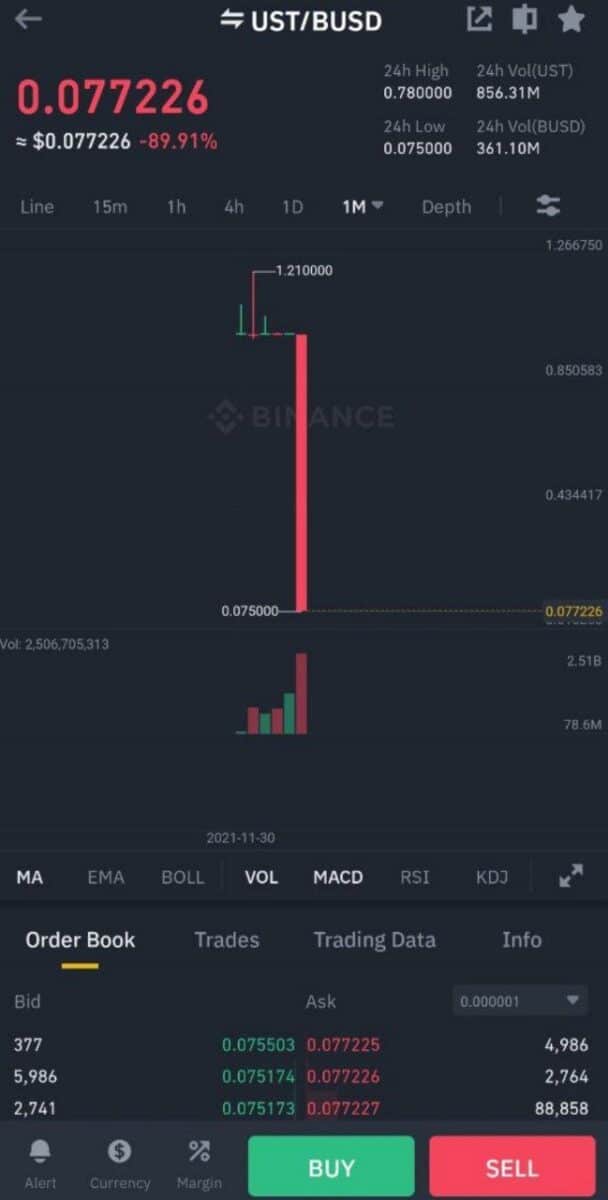
Task: Tap the green BUY button
Action: [331, 1167]
